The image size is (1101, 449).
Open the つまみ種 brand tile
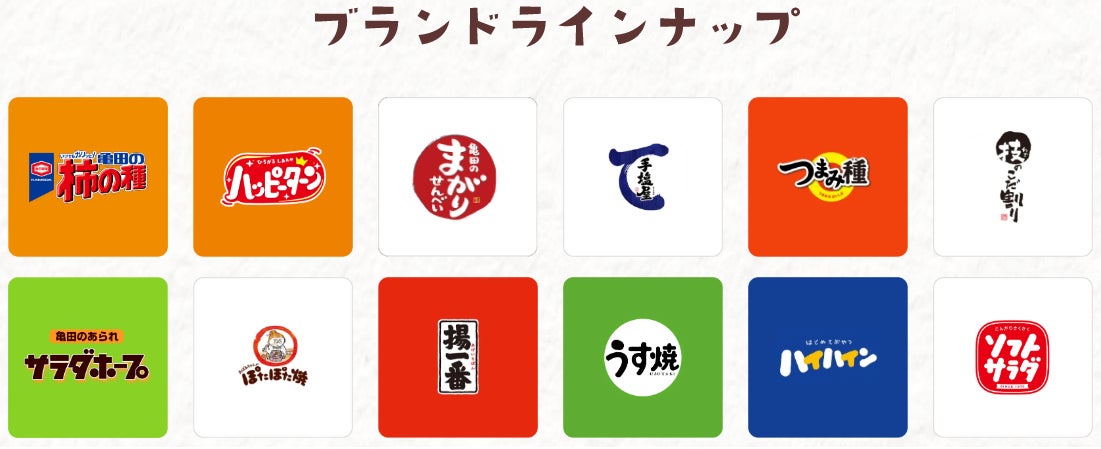(x=827, y=176)
